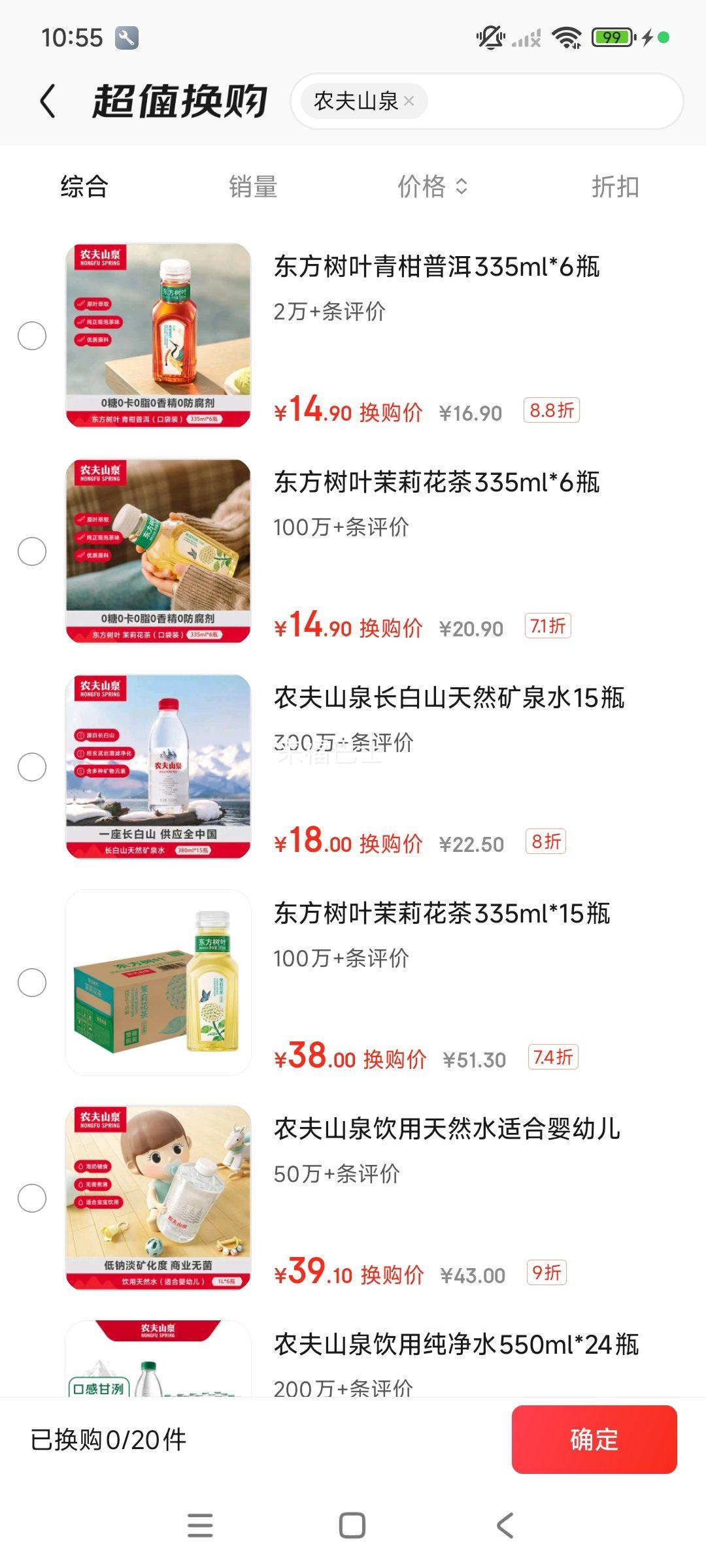Open 饮用天然水适合婴幼儿 product image
The height and width of the screenshot is (1568, 706).
pos(158,1198)
